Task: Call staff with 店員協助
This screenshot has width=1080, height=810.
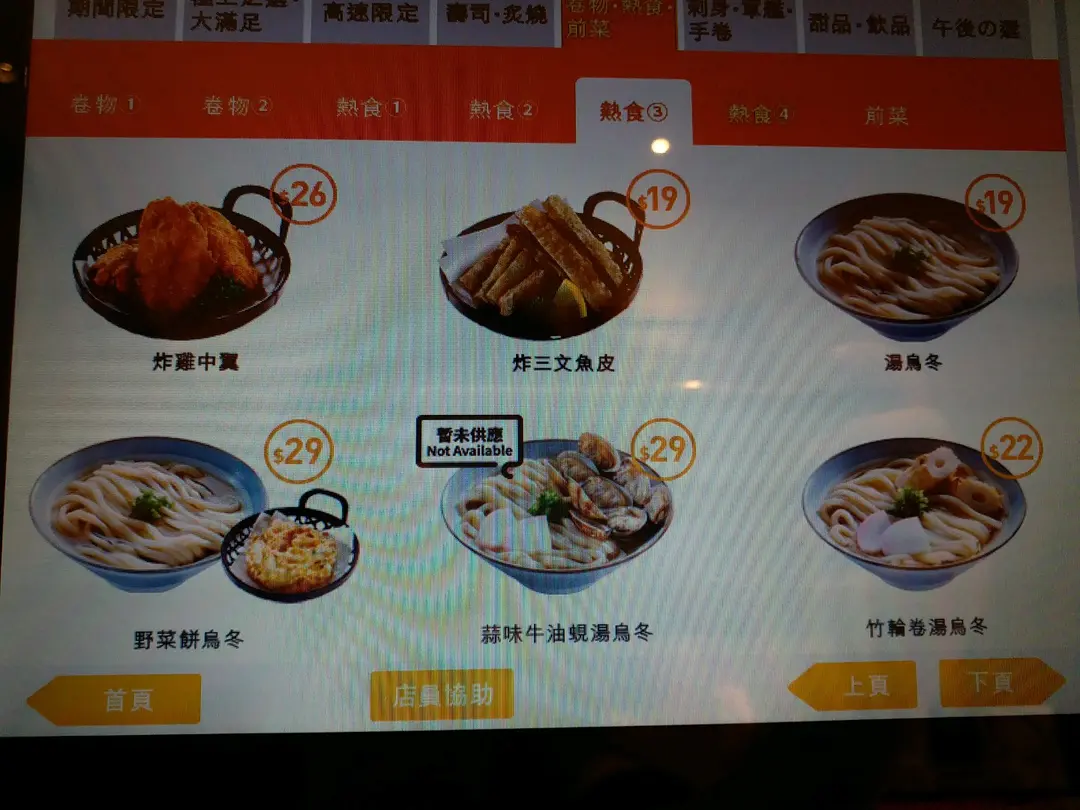Action: 441,695
